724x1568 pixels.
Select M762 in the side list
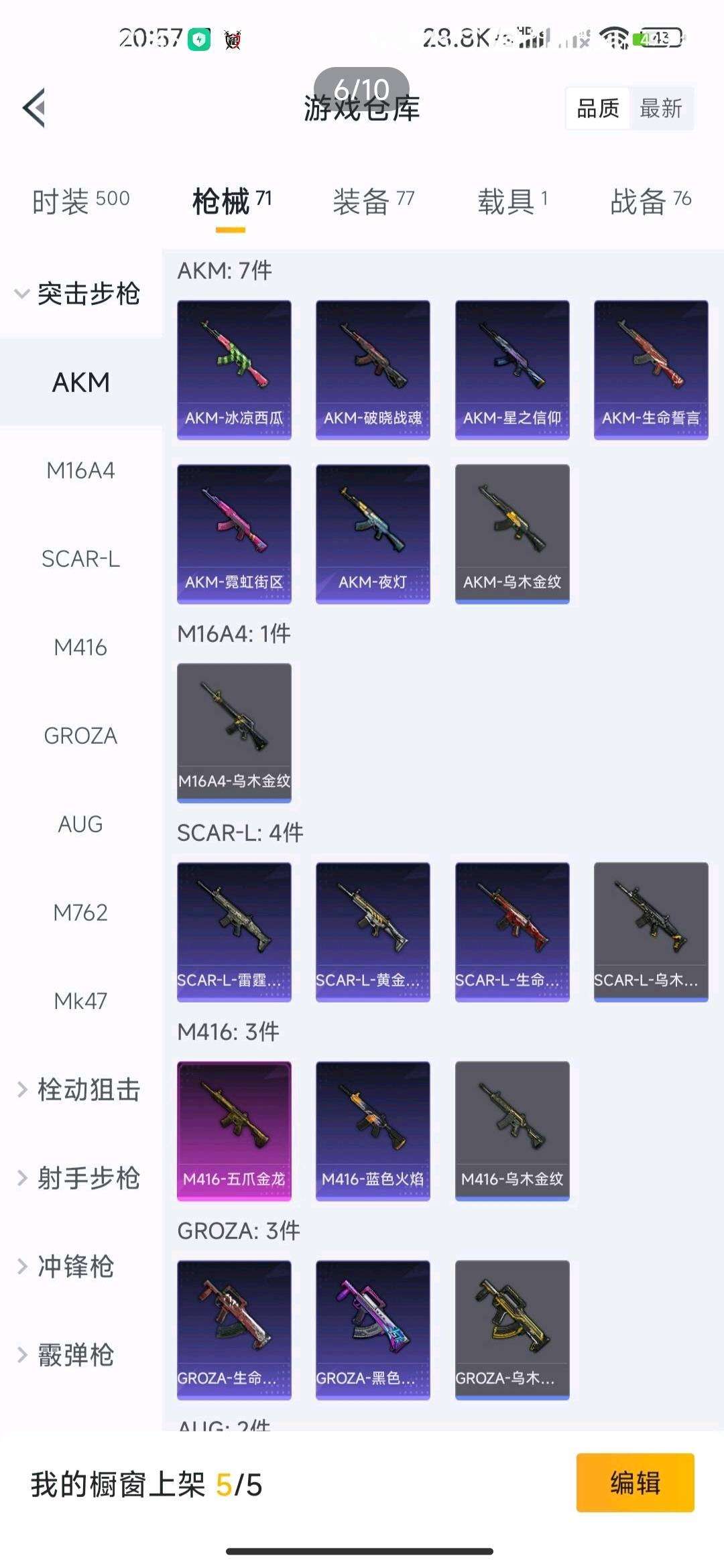[80, 913]
